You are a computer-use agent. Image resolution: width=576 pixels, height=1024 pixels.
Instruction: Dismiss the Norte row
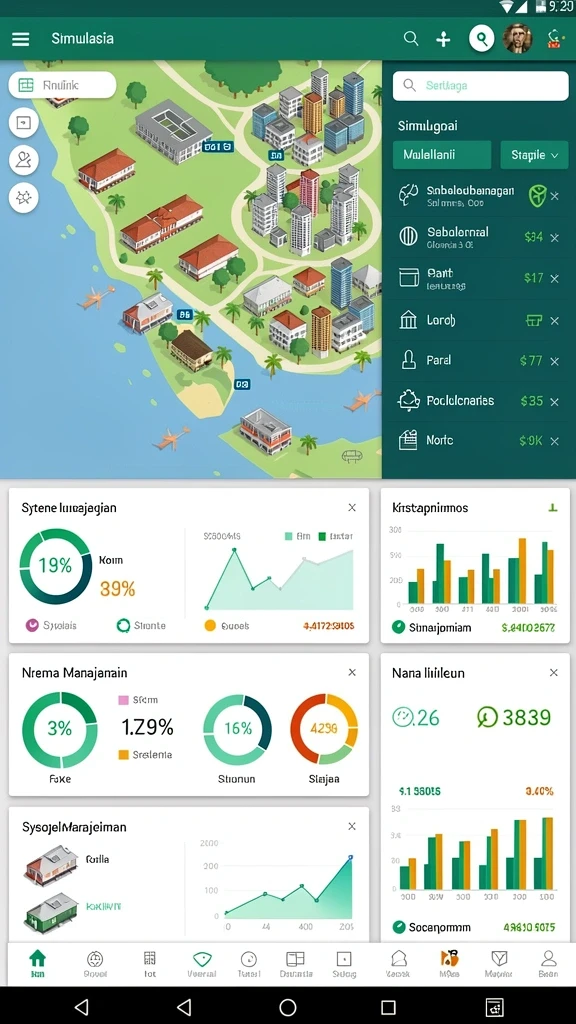pos(554,441)
